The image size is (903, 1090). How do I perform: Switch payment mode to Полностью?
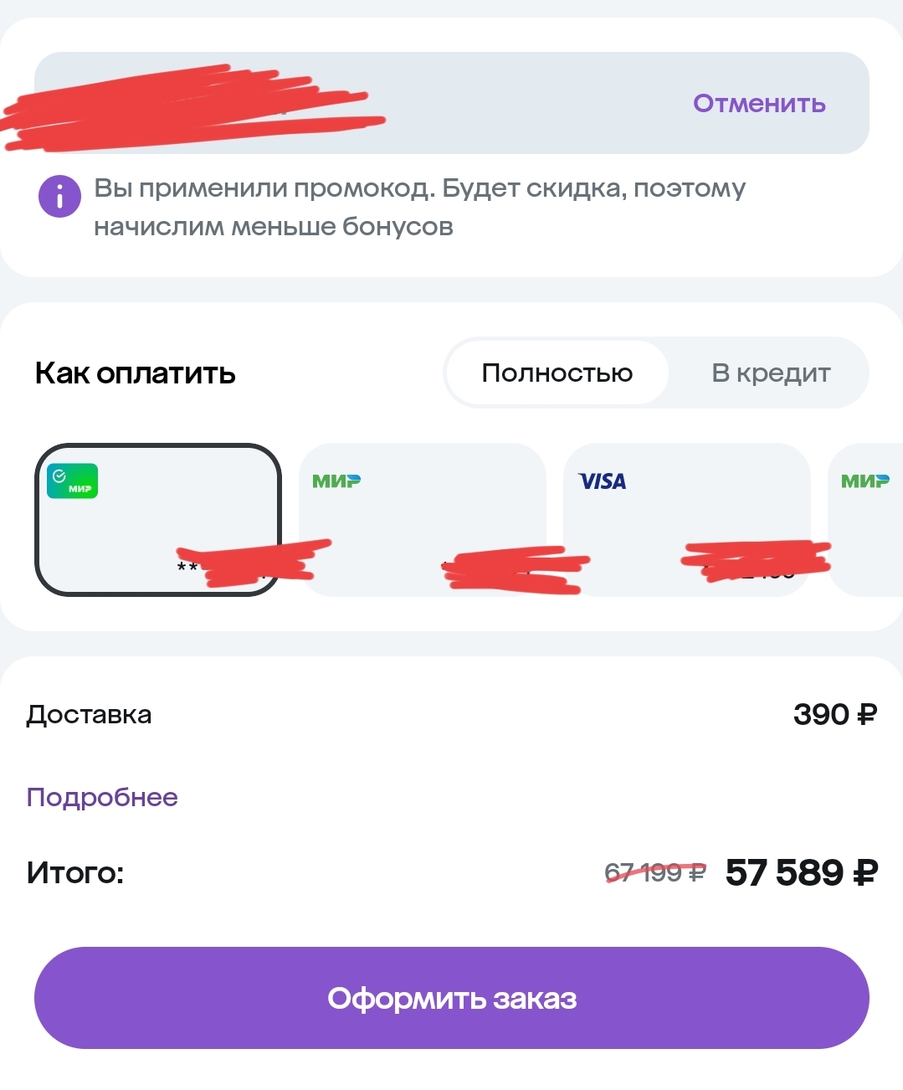click(x=557, y=372)
